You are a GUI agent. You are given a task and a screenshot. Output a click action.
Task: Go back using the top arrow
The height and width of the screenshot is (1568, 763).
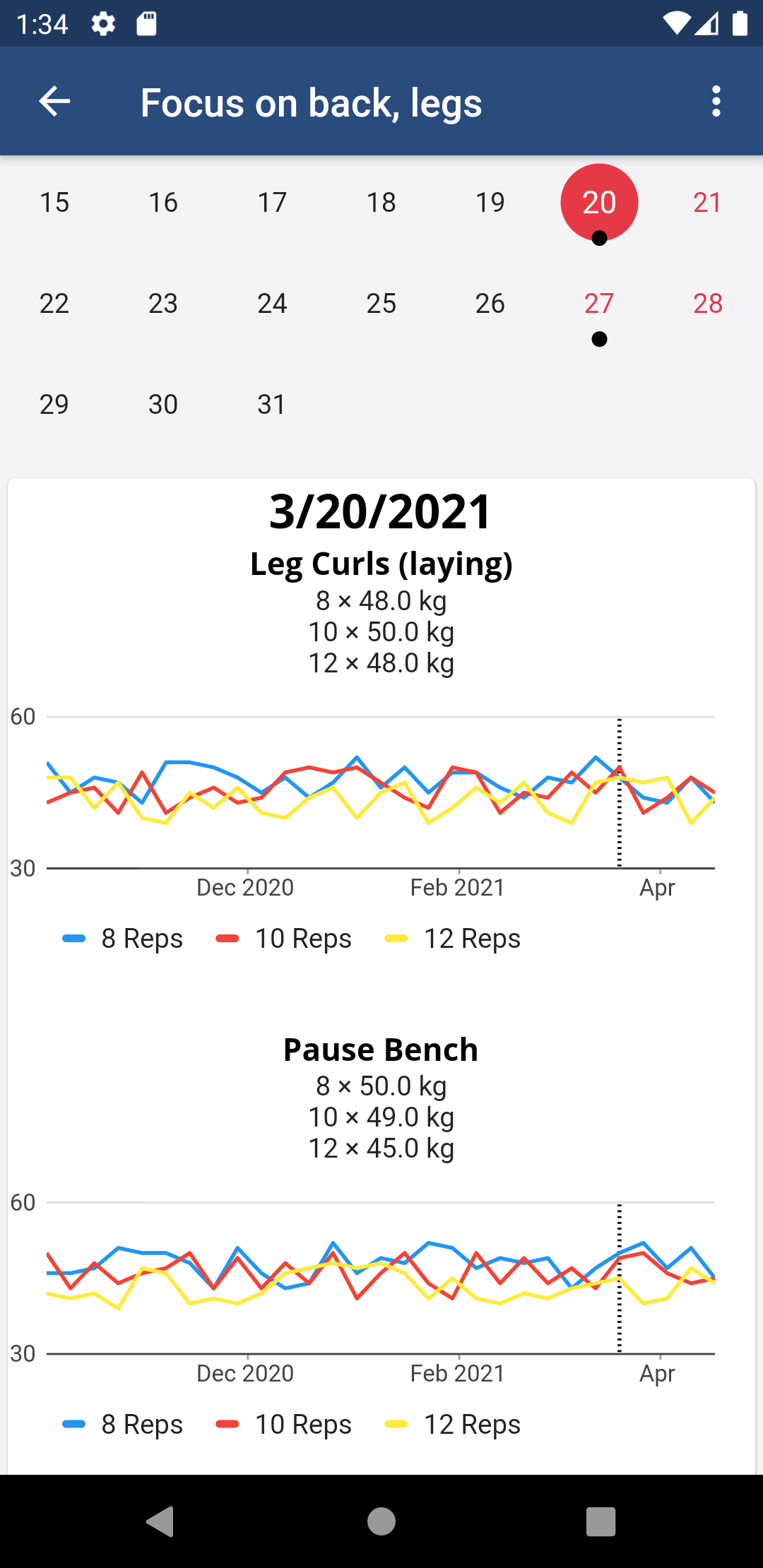[54, 102]
